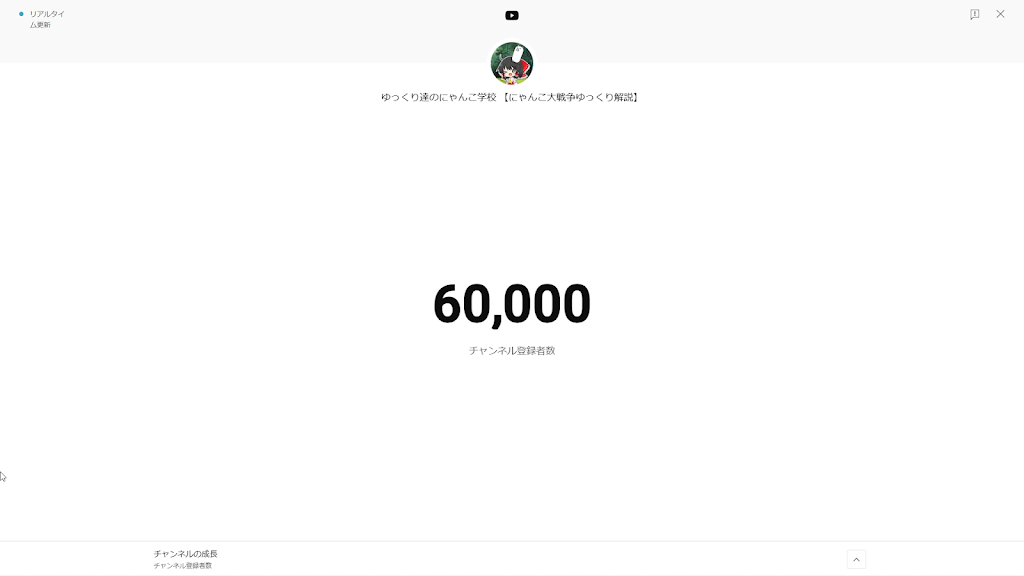Close the realtime subscriber count view
1024x576 pixels.
pyautogui.click(x=1000, y=14)
